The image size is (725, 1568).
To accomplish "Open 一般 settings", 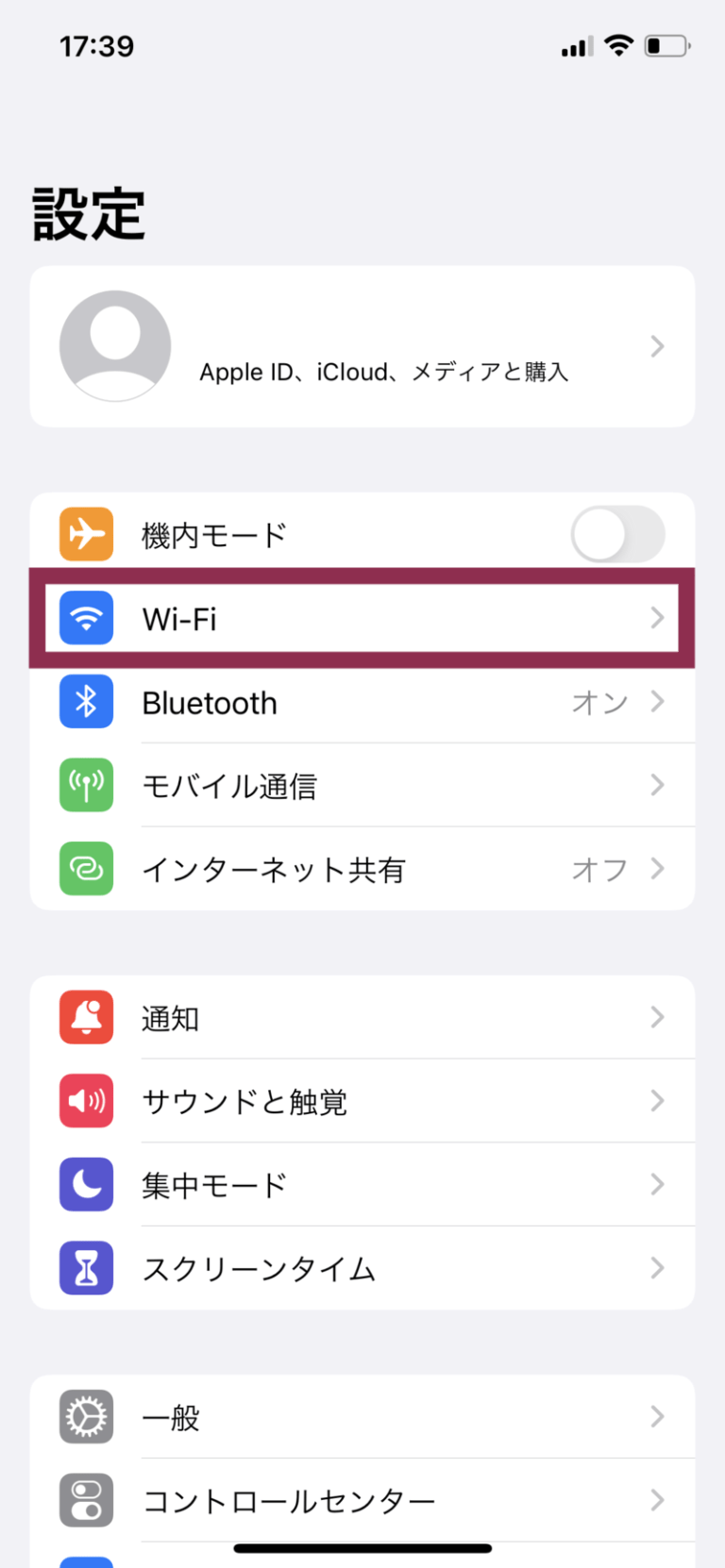I will [362, 1416].
